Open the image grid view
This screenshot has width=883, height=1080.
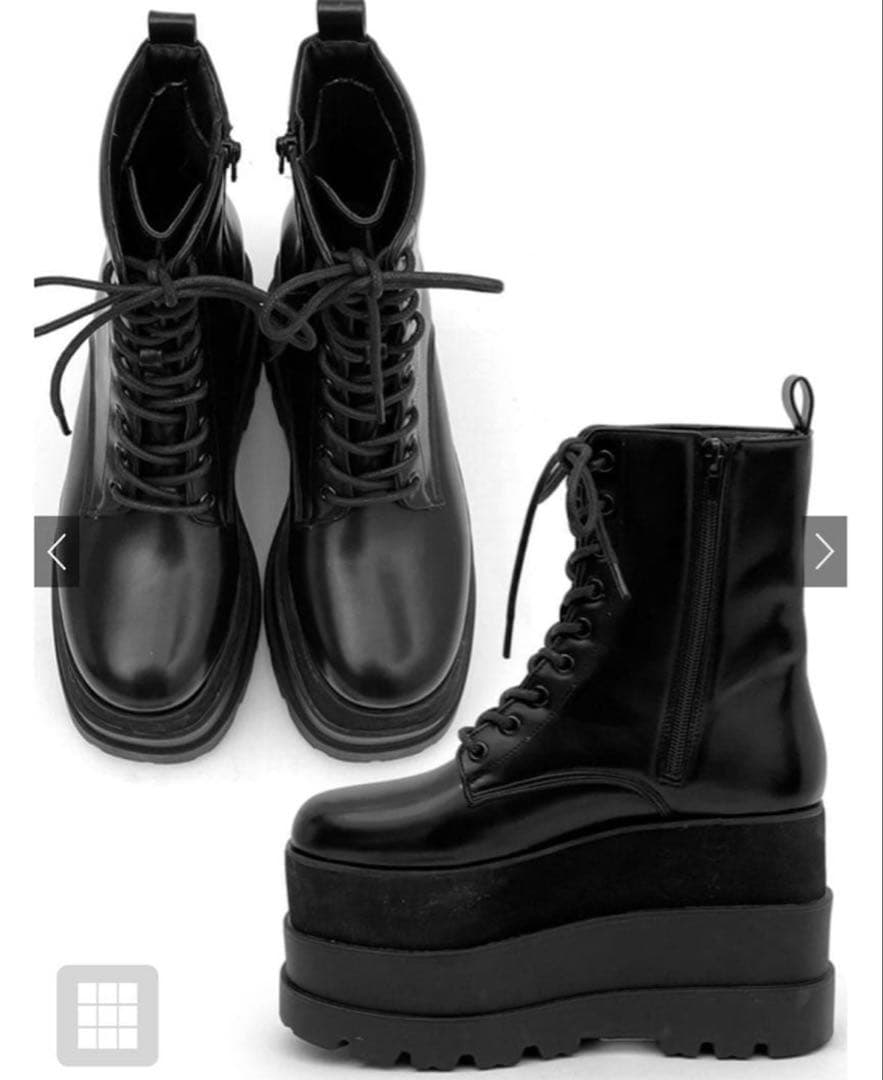pos(107,1015)
